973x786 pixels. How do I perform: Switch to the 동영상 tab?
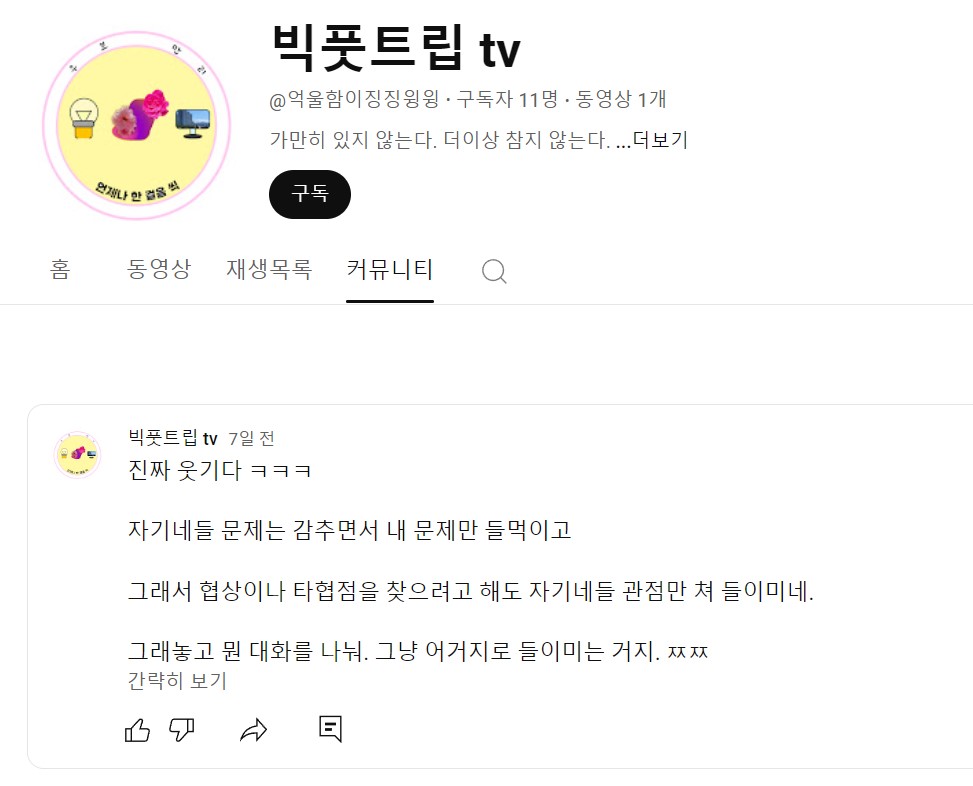(158, 269)
